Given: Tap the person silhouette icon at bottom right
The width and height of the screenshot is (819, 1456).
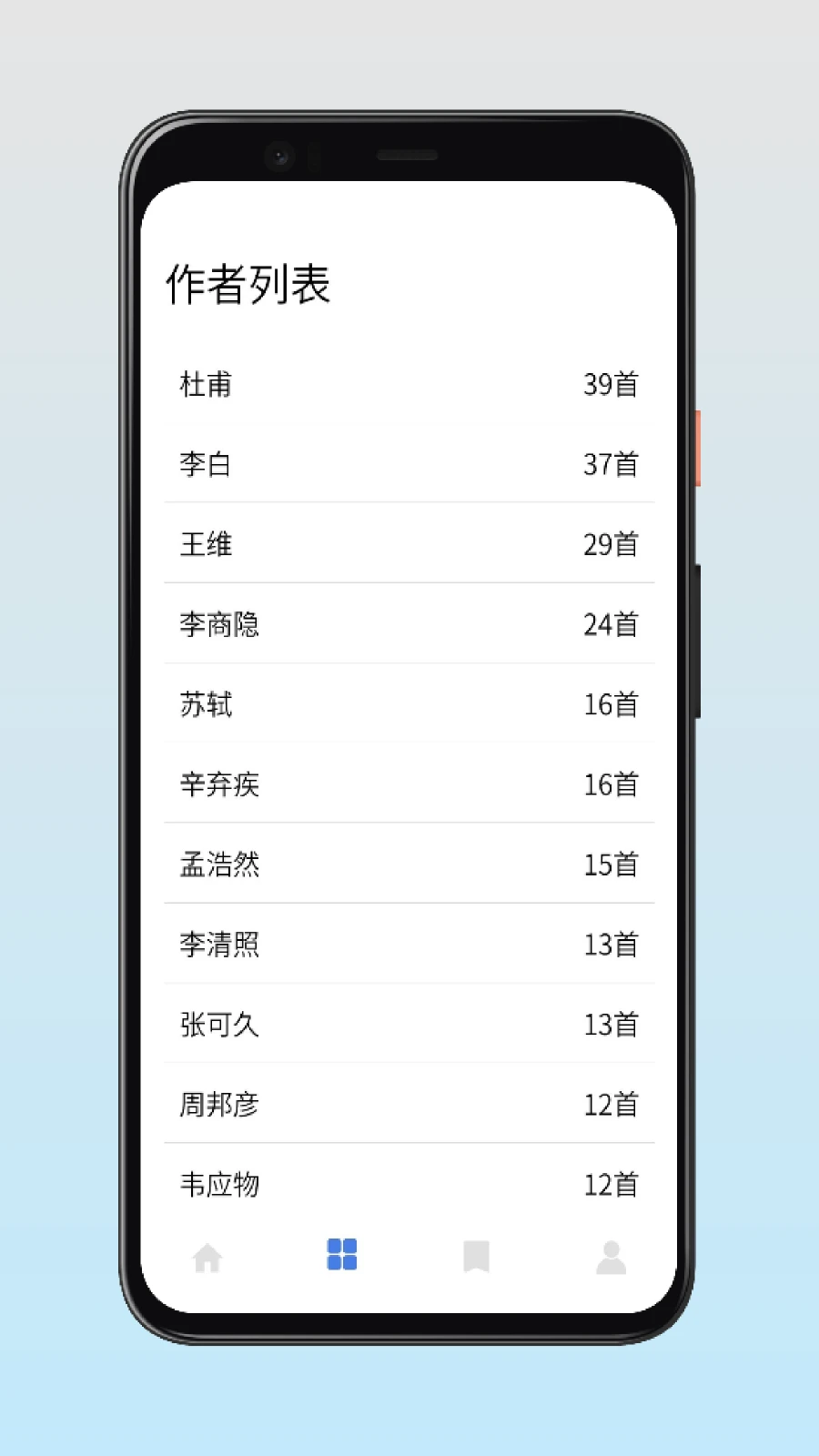Looking at the screenshot, I should 612,1257.
